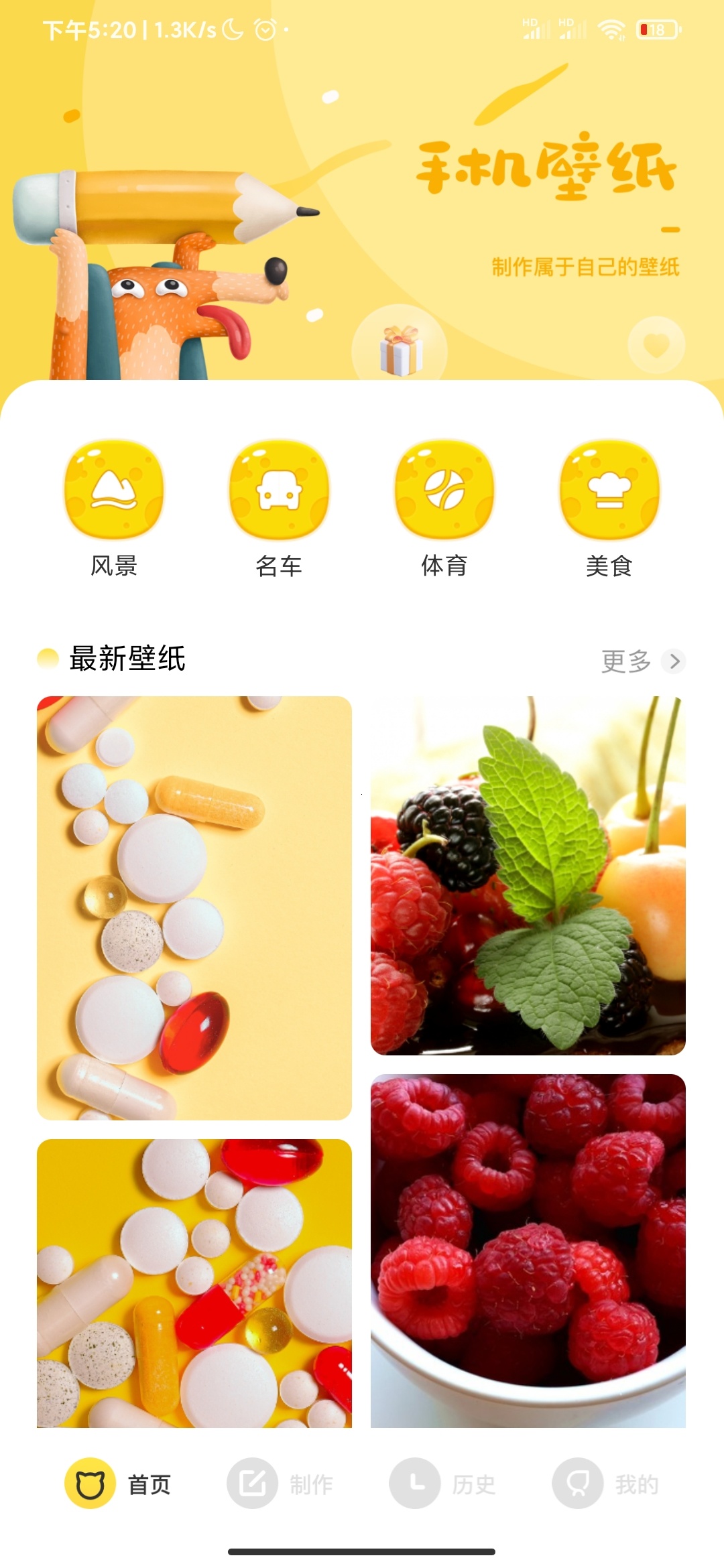Open the 我的 profile tab
Viewport: 724px width, 1568px height.
click(605, 1484)
